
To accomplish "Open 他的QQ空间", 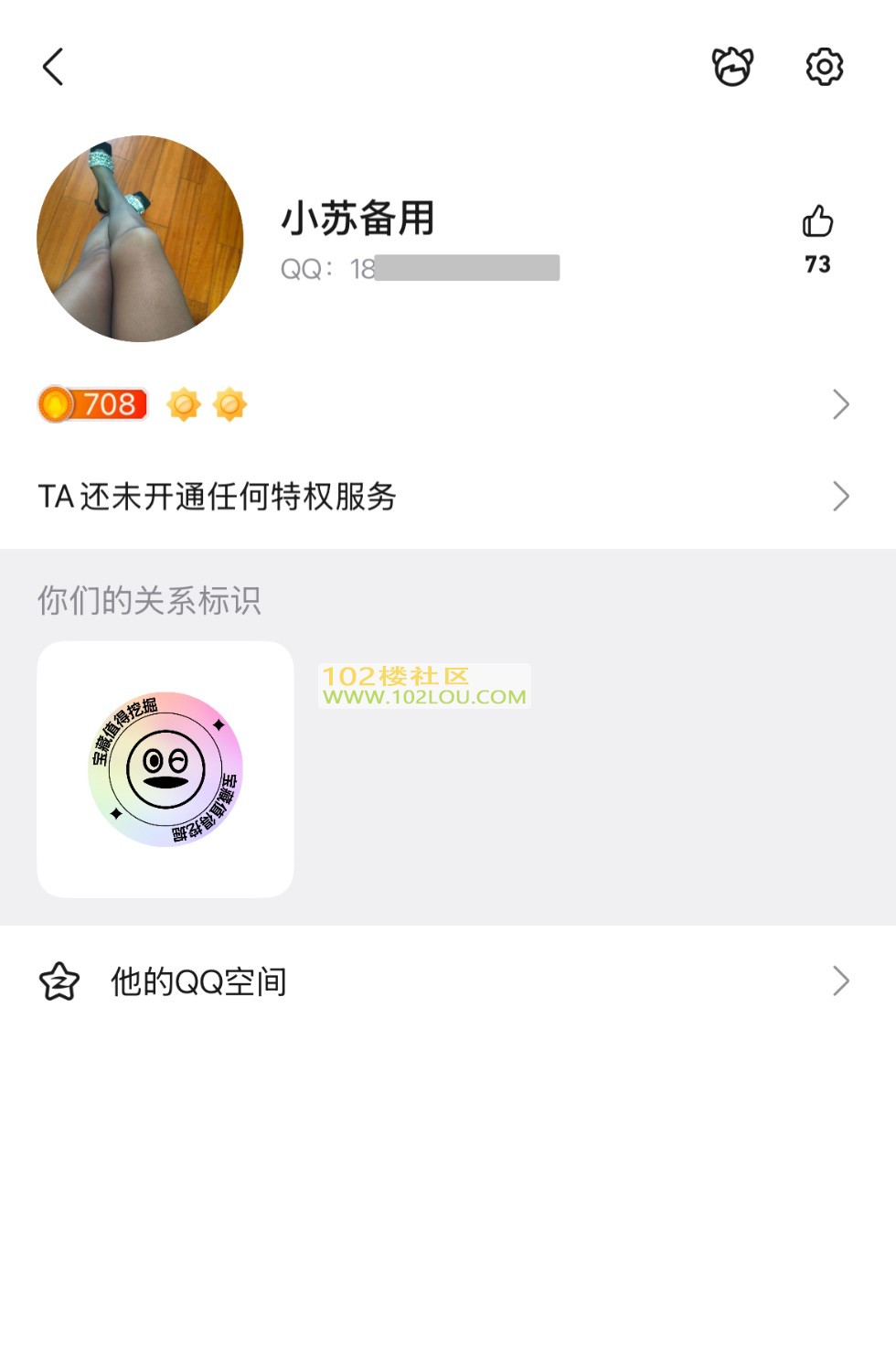I will pyautogui.click(x=443, y=981).
